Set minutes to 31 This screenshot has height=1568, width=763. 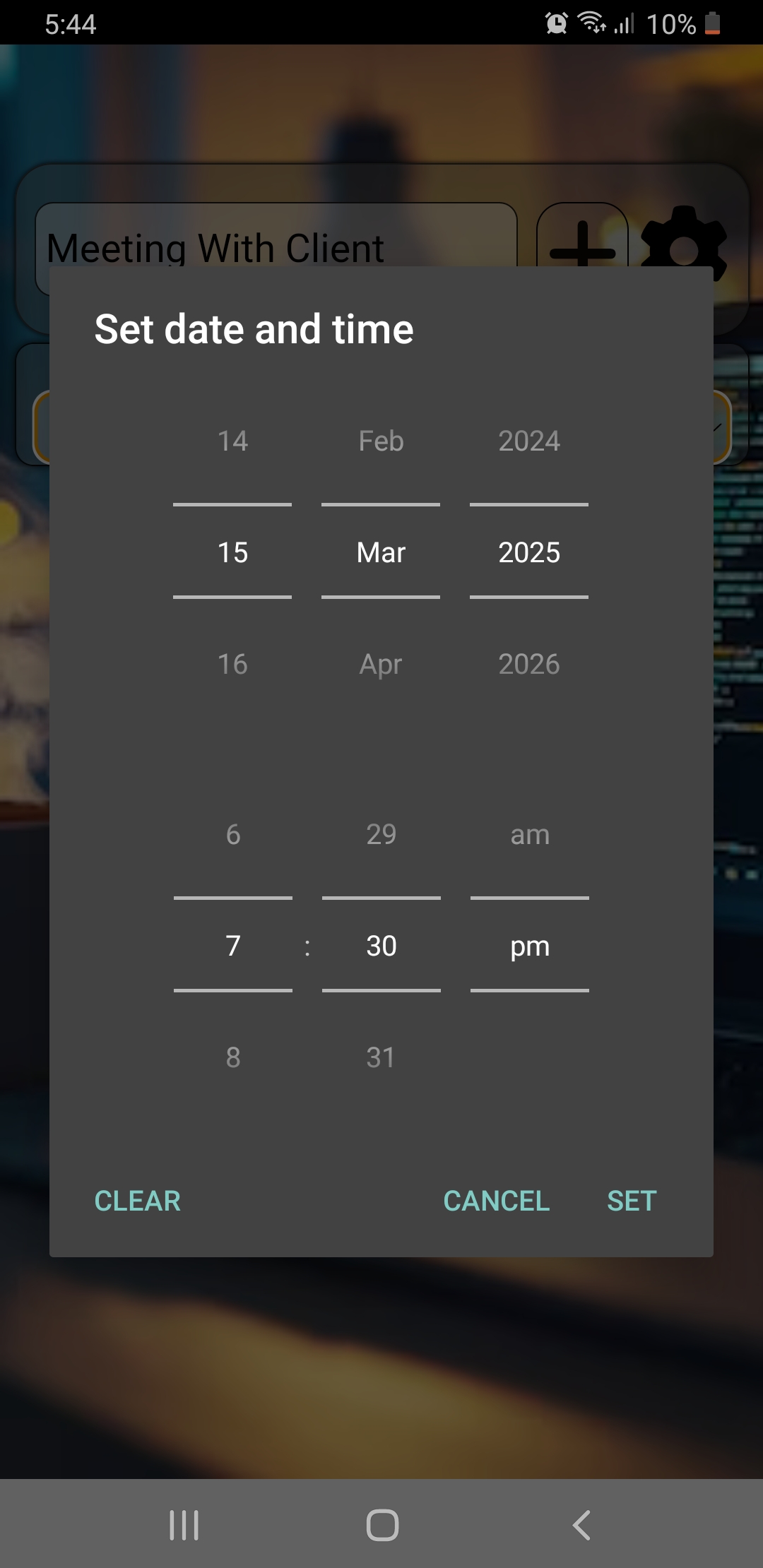(381, 1057)
